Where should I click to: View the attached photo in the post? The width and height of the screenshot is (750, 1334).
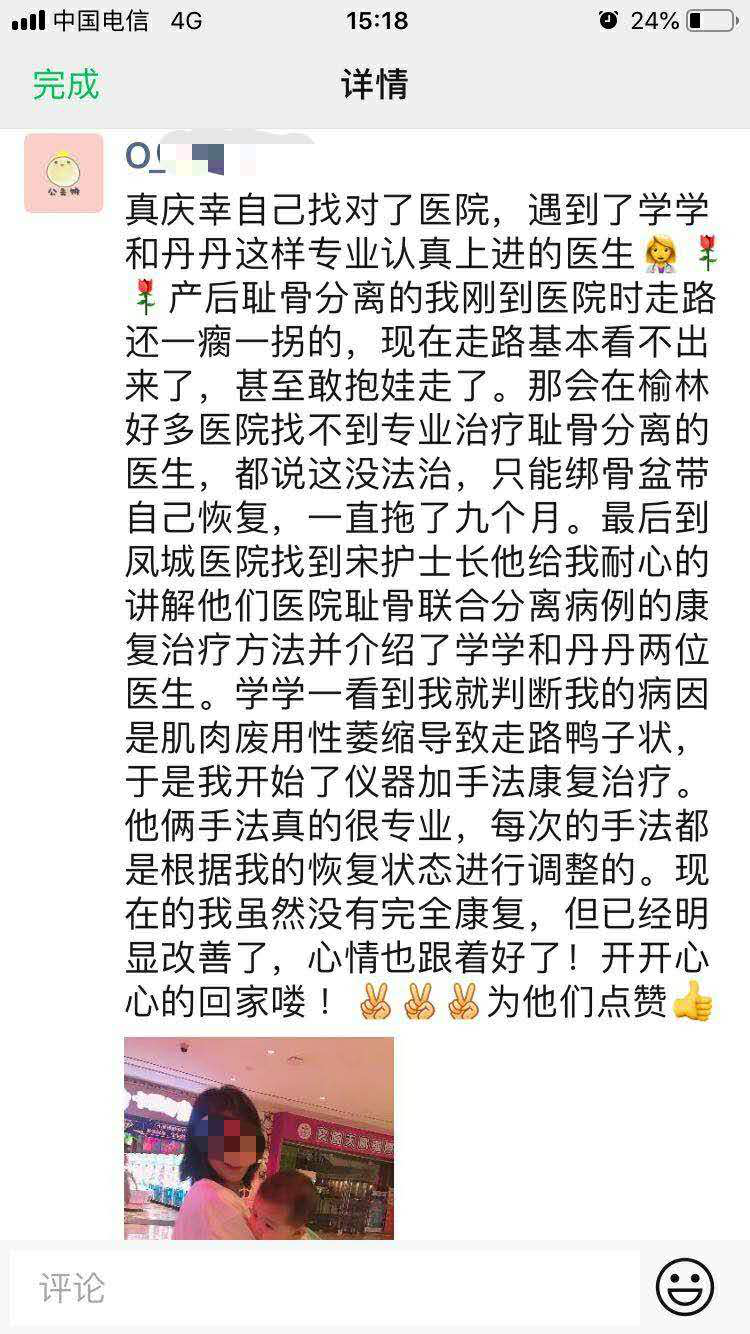pos(259,1138)
